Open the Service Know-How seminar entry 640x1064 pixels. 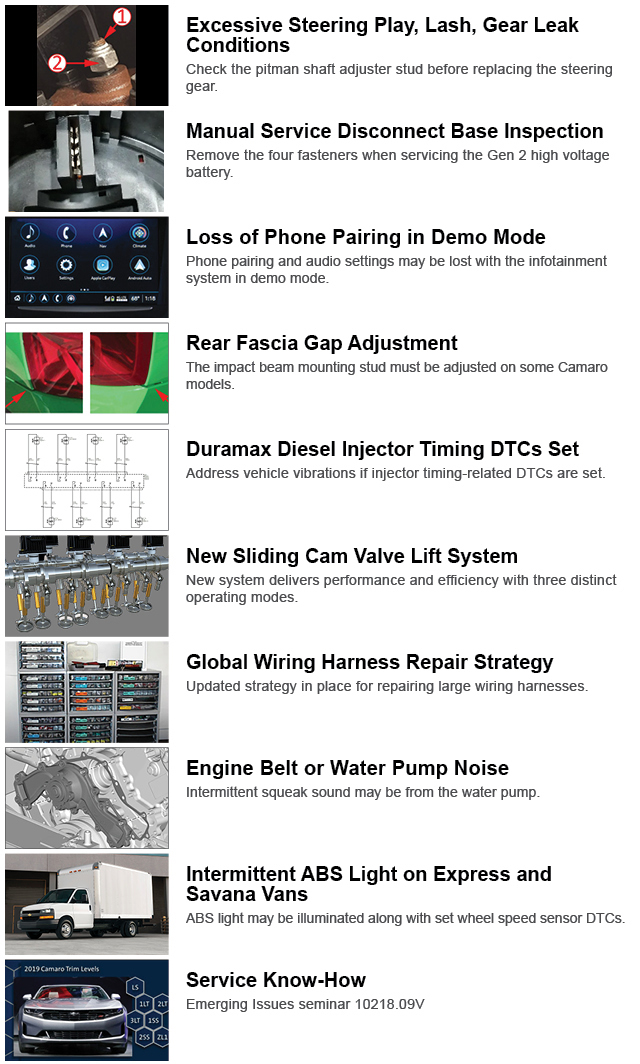click(276, 980)
